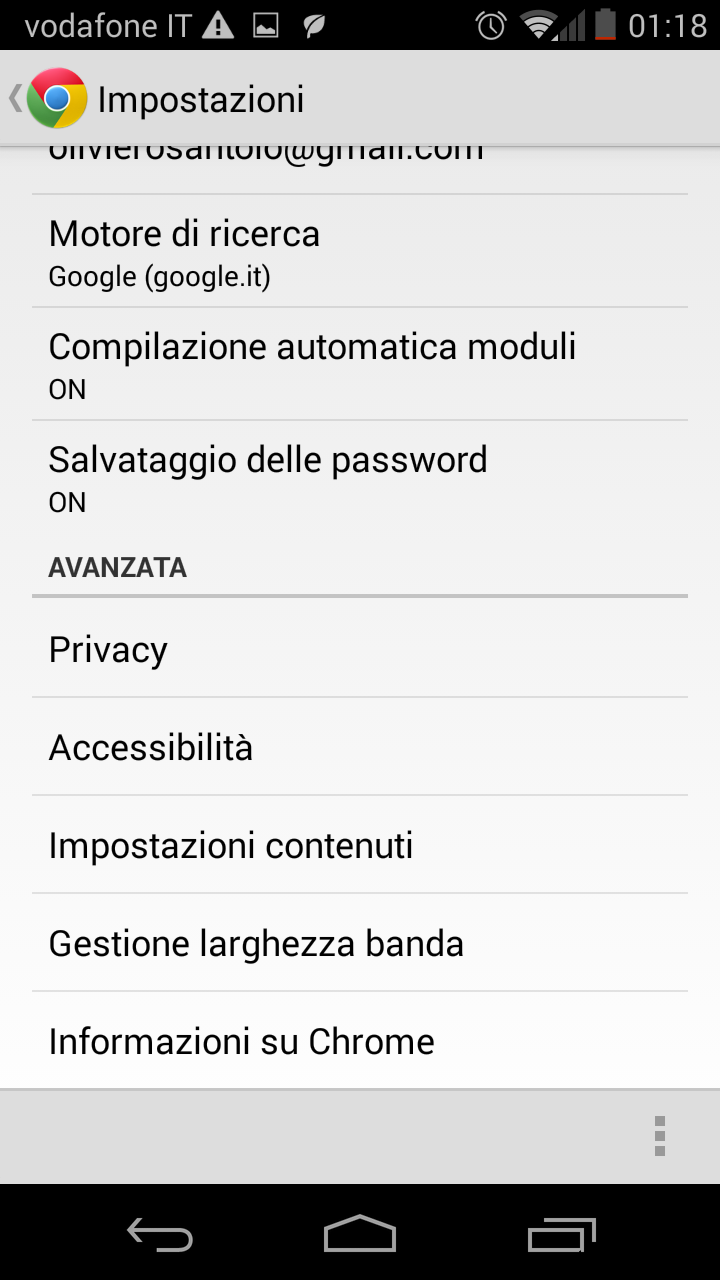Open Privacy settings
Image resolution: width=720 pixels, height=1280 pixels.
[x=360, y=649]
